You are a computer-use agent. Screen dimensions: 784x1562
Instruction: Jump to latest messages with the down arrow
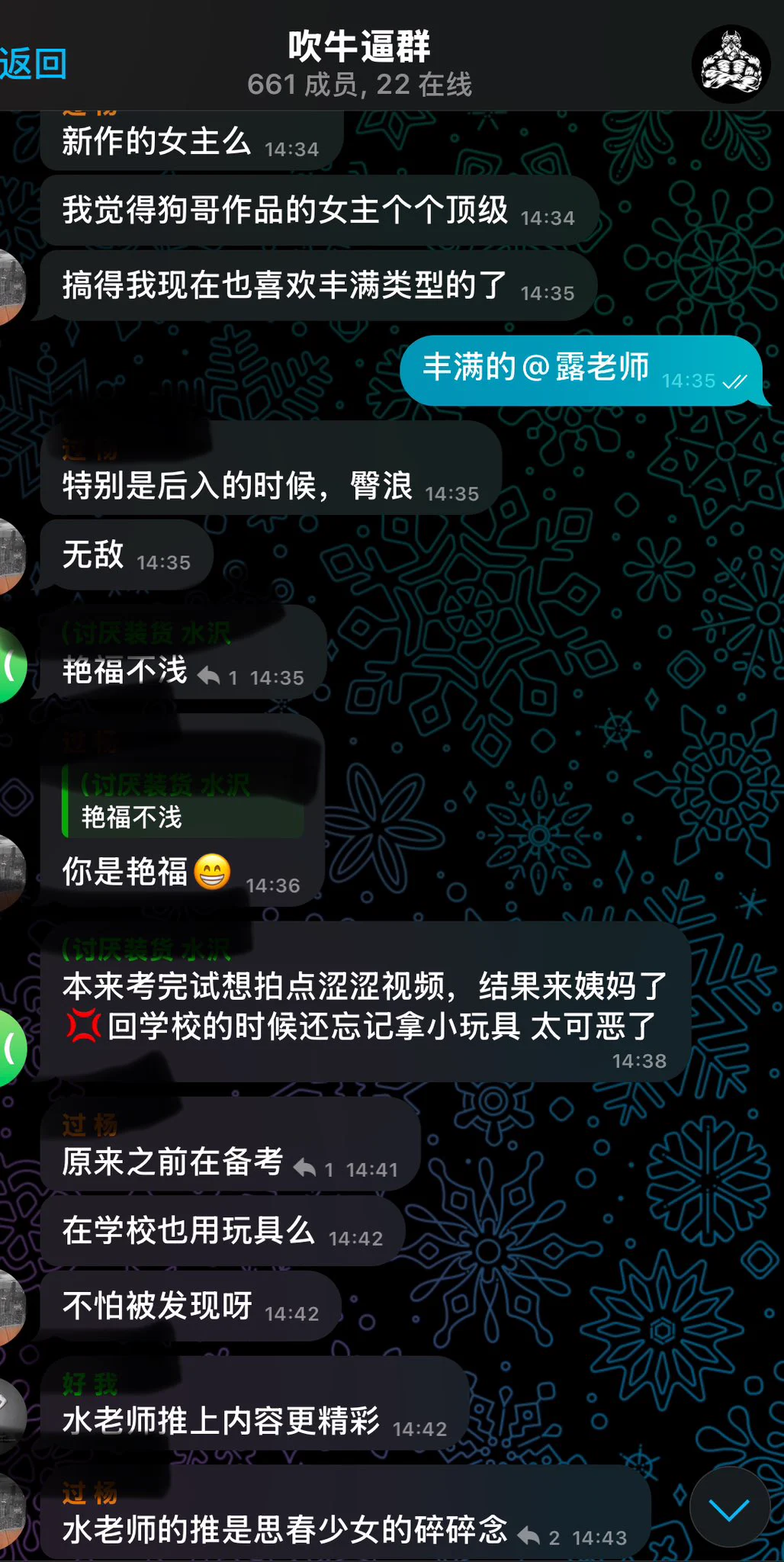click(729, 1507)
